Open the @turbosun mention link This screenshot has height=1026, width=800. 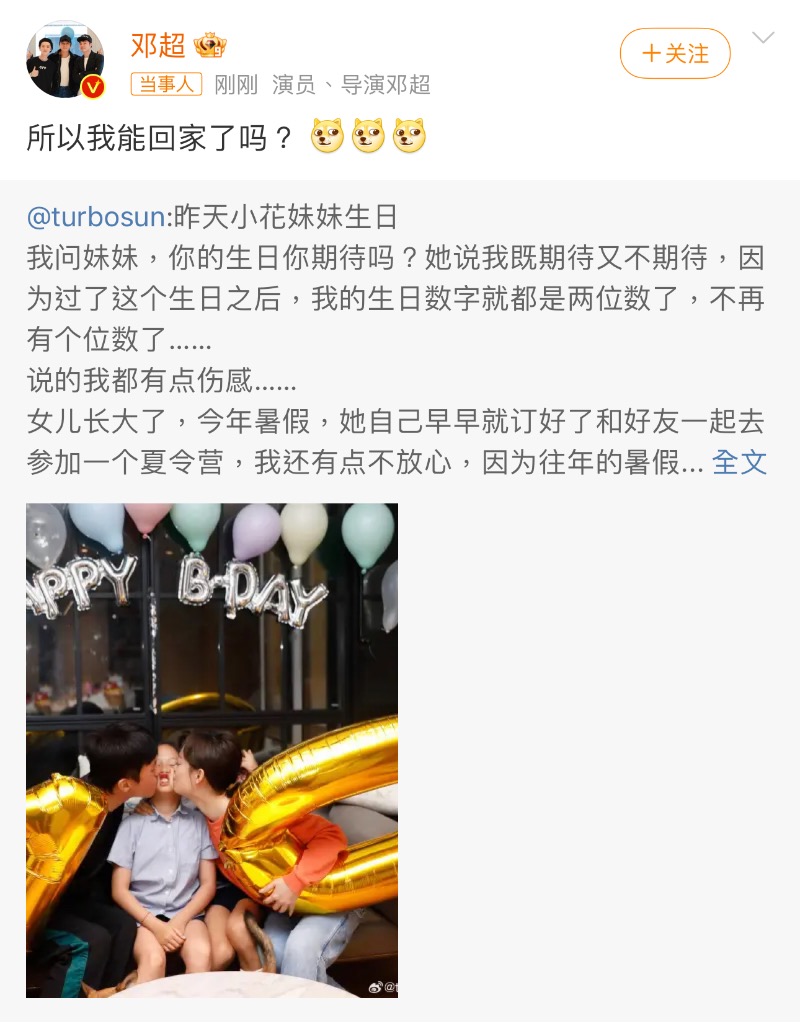coord(99,216)
